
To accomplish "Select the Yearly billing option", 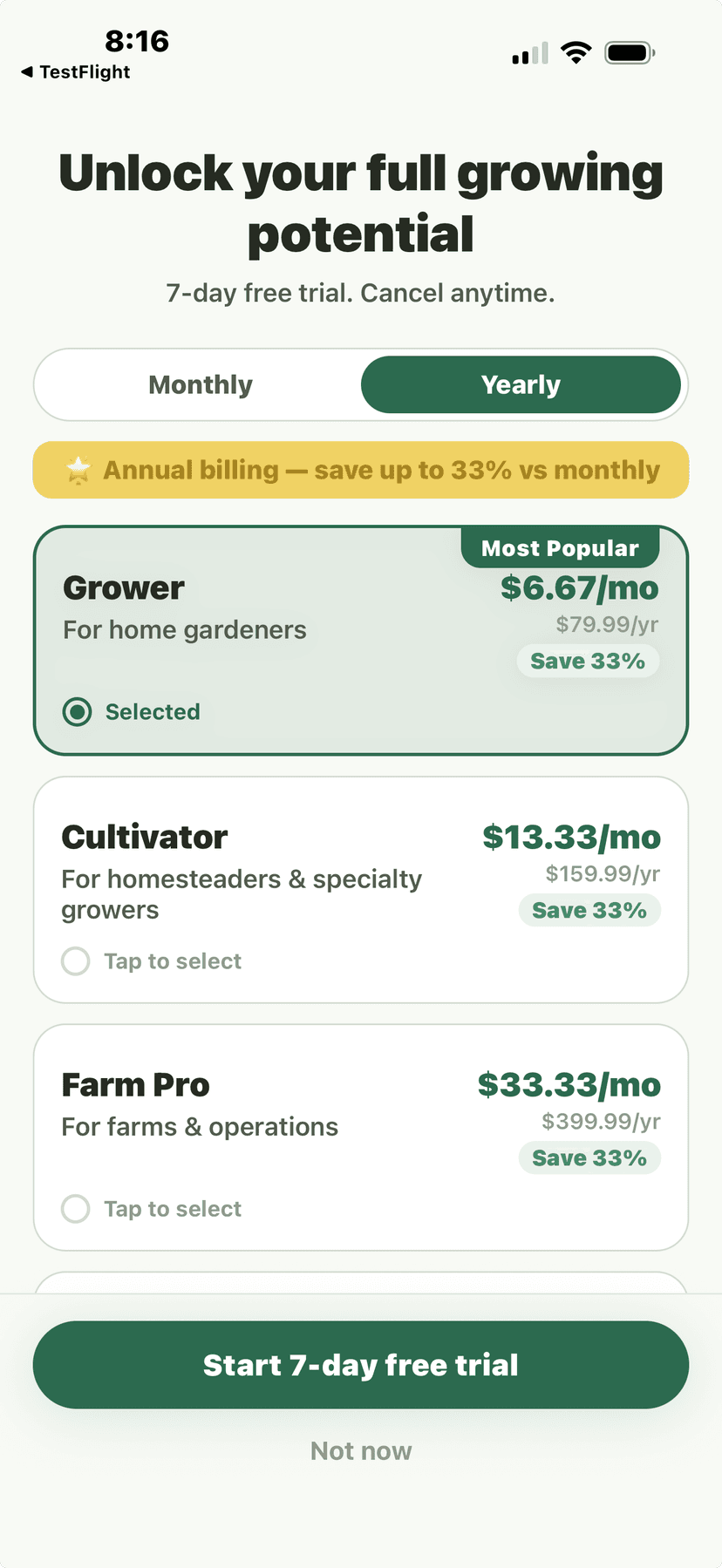I will click(x=521, y=384).
